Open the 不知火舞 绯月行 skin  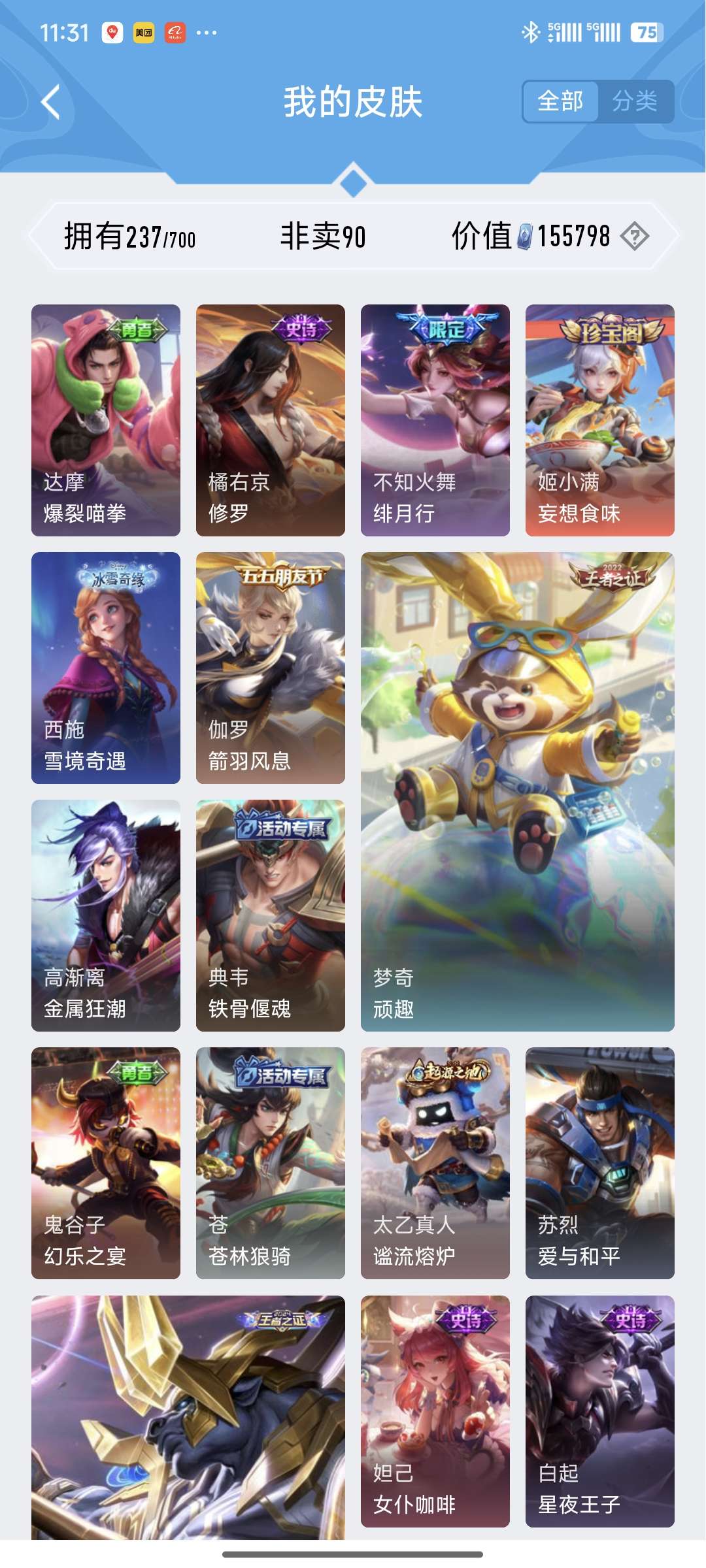(435, 420)
